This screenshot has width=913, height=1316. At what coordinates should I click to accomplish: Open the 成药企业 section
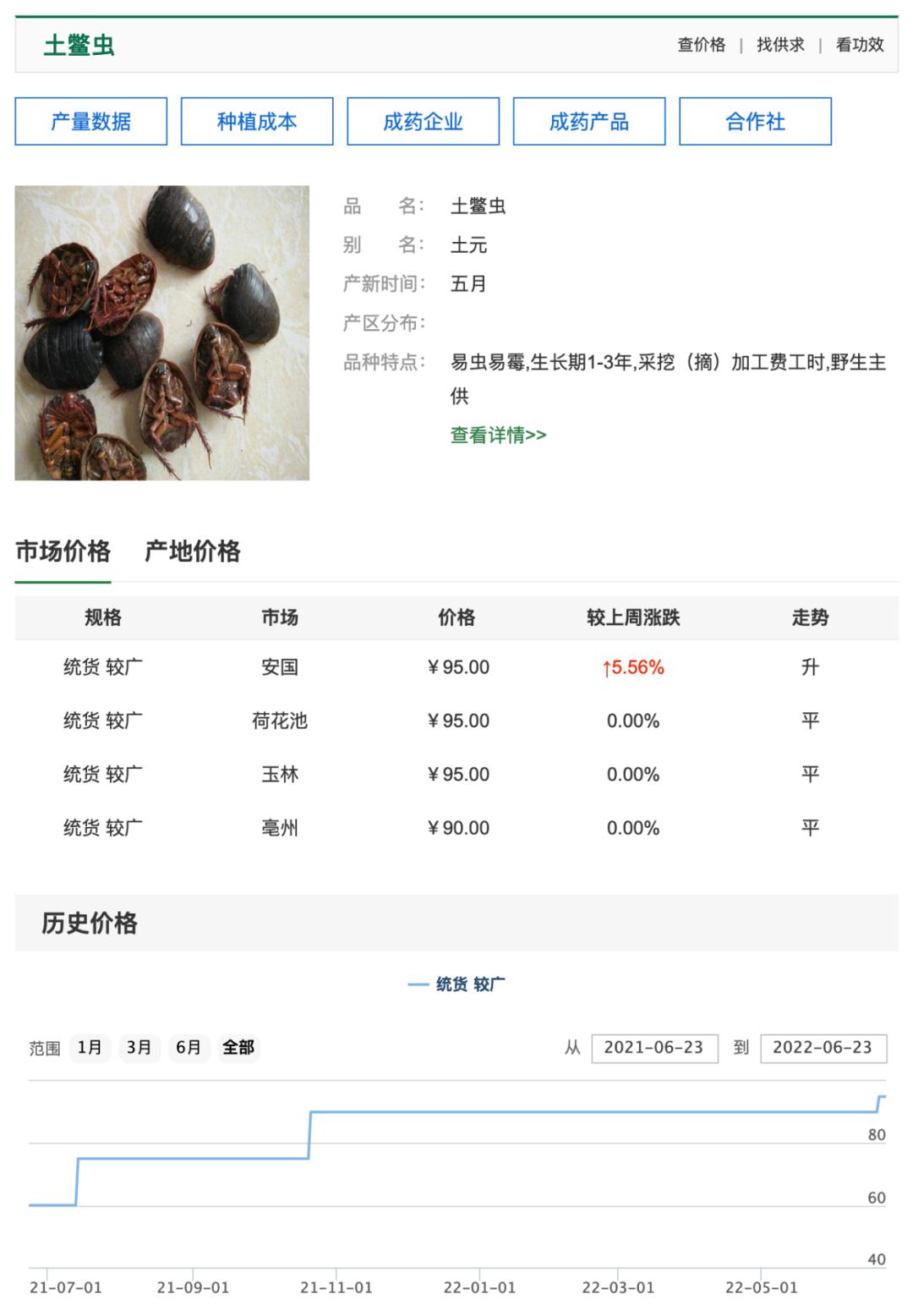(x=424, y=122)
